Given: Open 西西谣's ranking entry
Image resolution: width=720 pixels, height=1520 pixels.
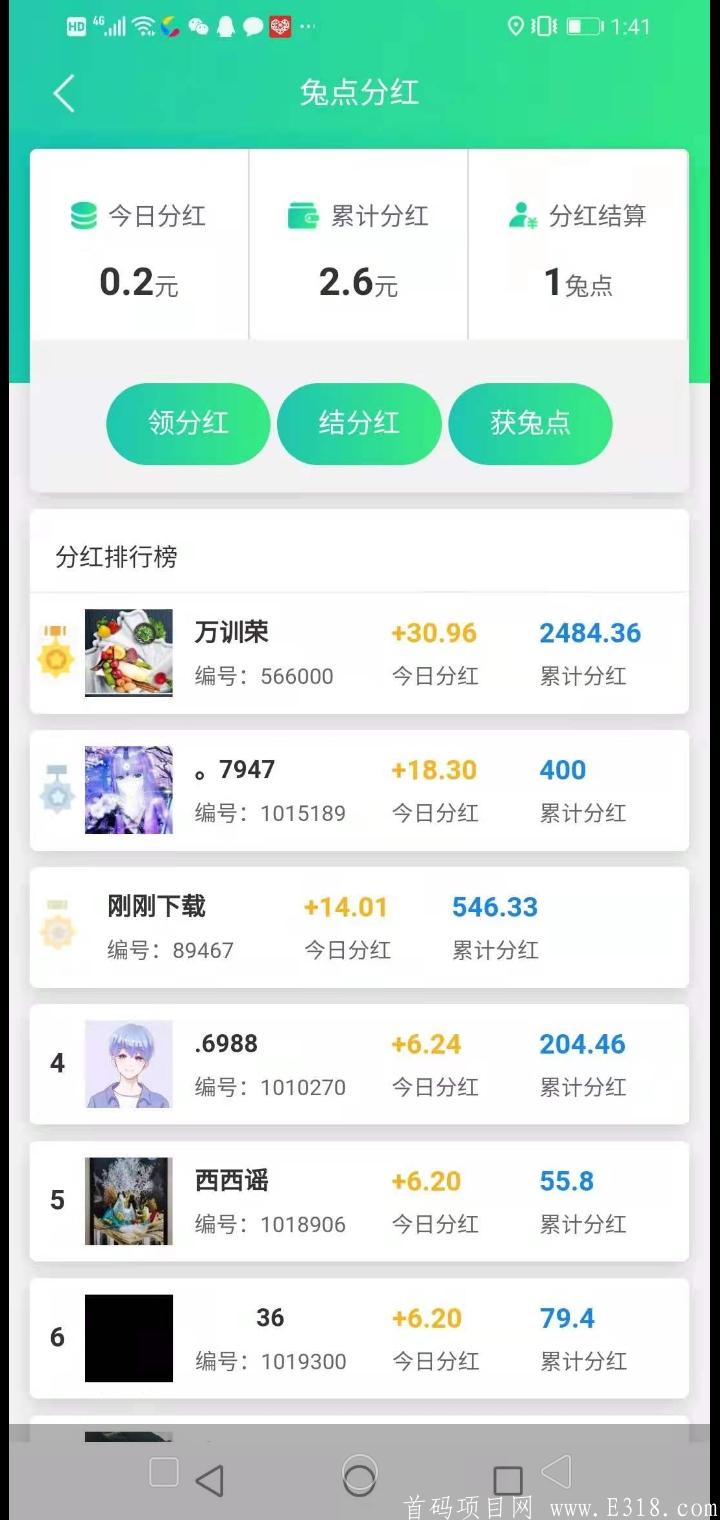Looking at the screenshot, I should 359,1201.
